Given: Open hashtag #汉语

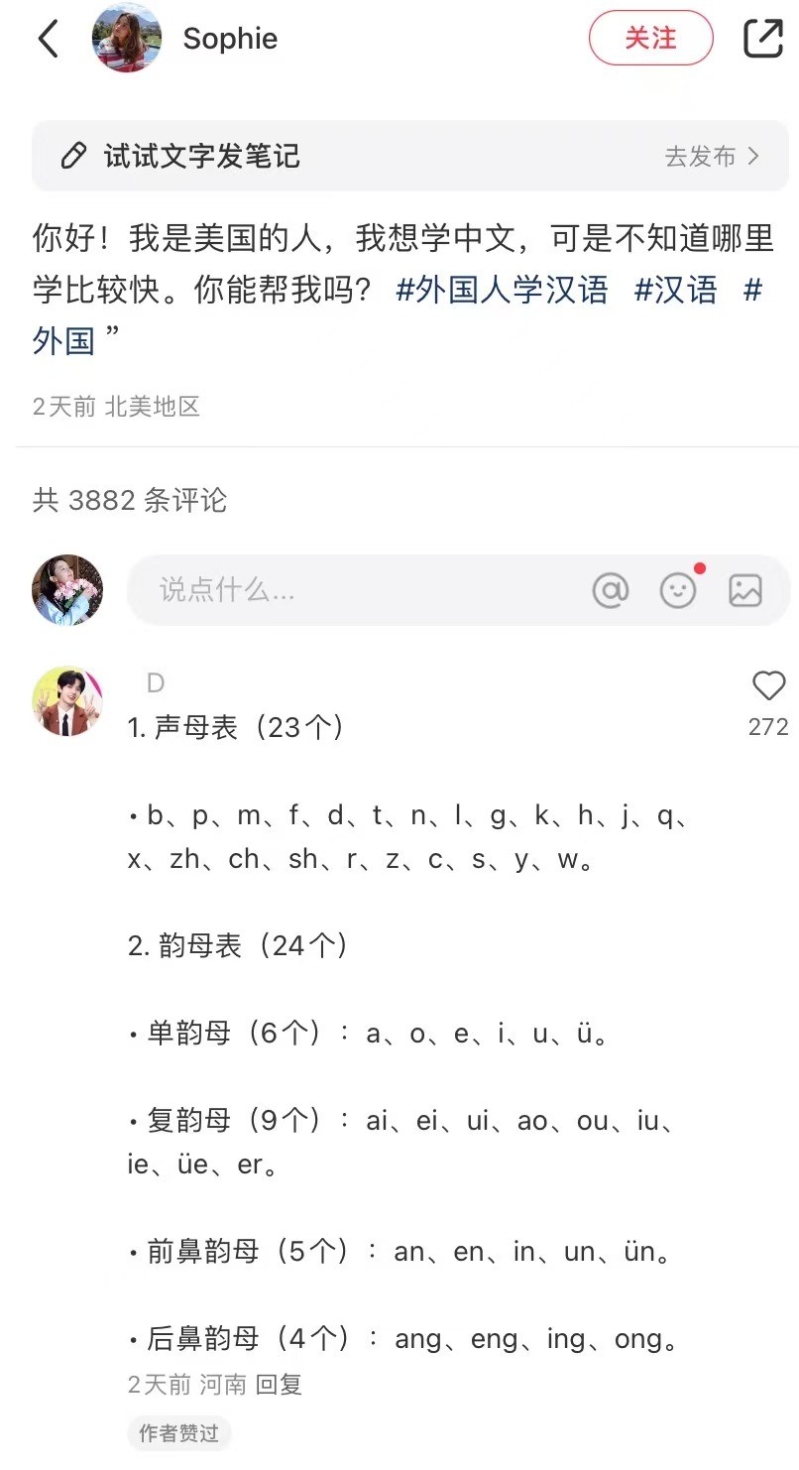Looking at the screenshot, I should pos(676,291).
